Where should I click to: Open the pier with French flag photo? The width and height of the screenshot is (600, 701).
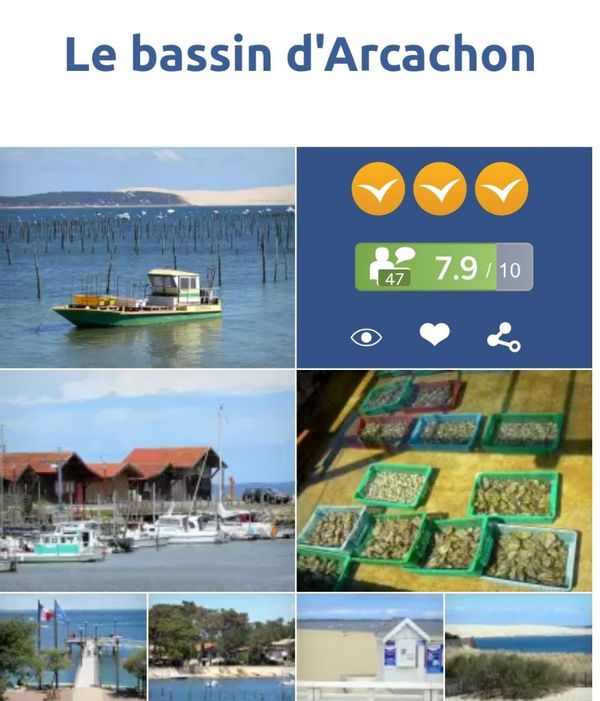(x=73, y=647)
